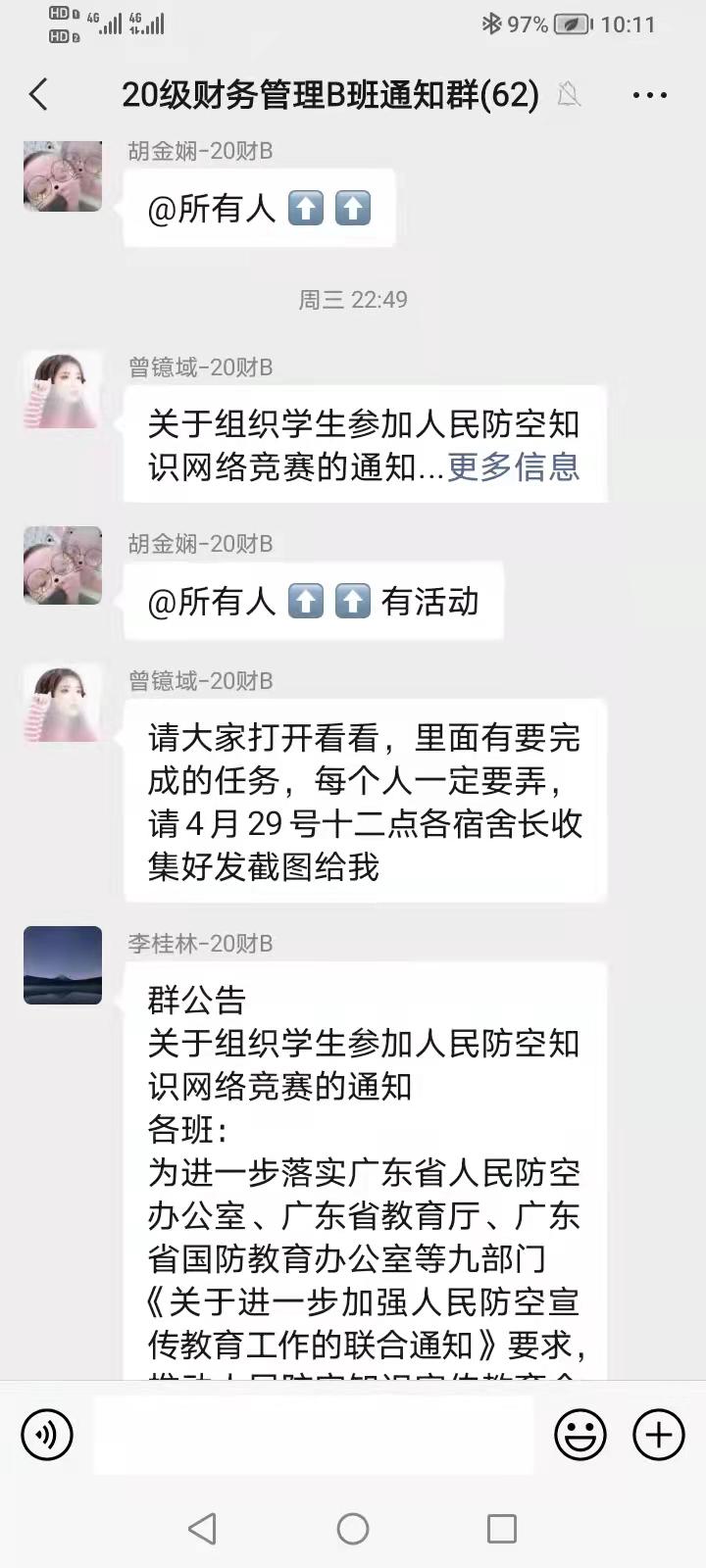This screenshot has height=1568, width=706.
Task: Tap the system home button
Action: click(353, 1529)
